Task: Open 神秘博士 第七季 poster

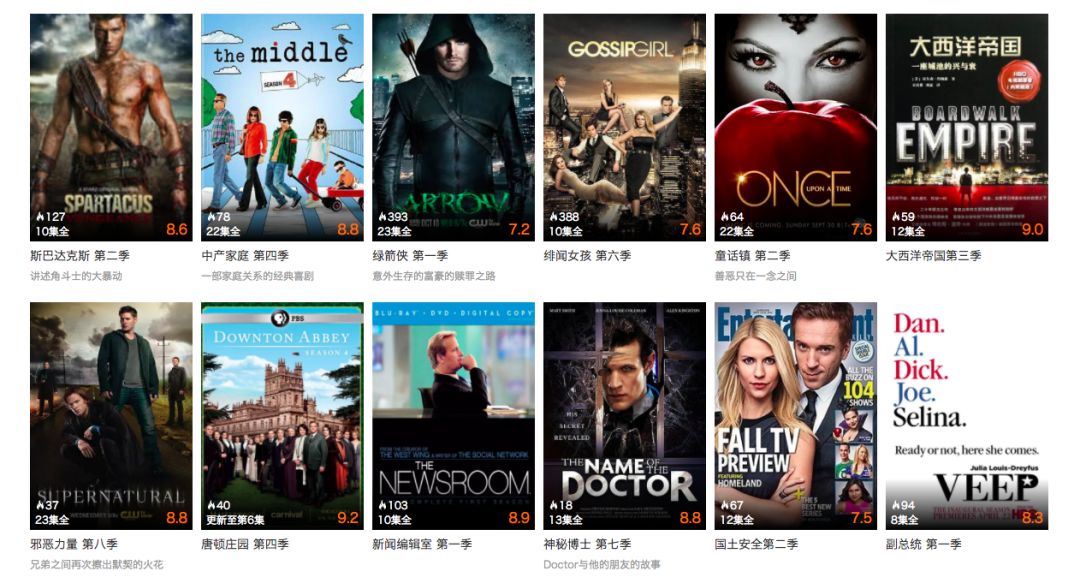Action: (x=624, y=415)
